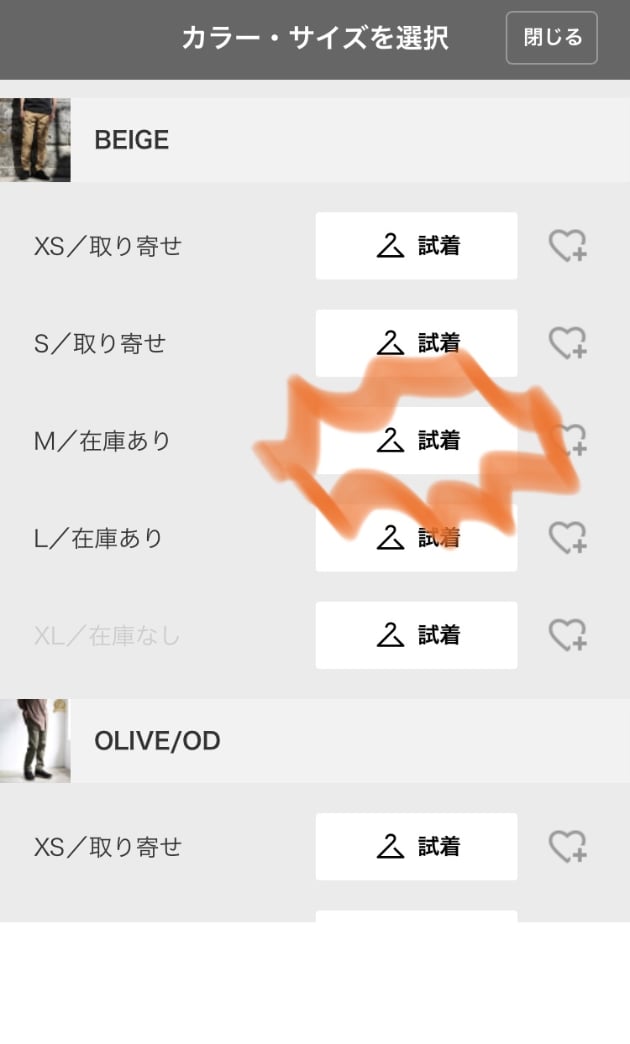Add BEIGE M to favorites
The image size is (630, 1044).
(569, 438)
